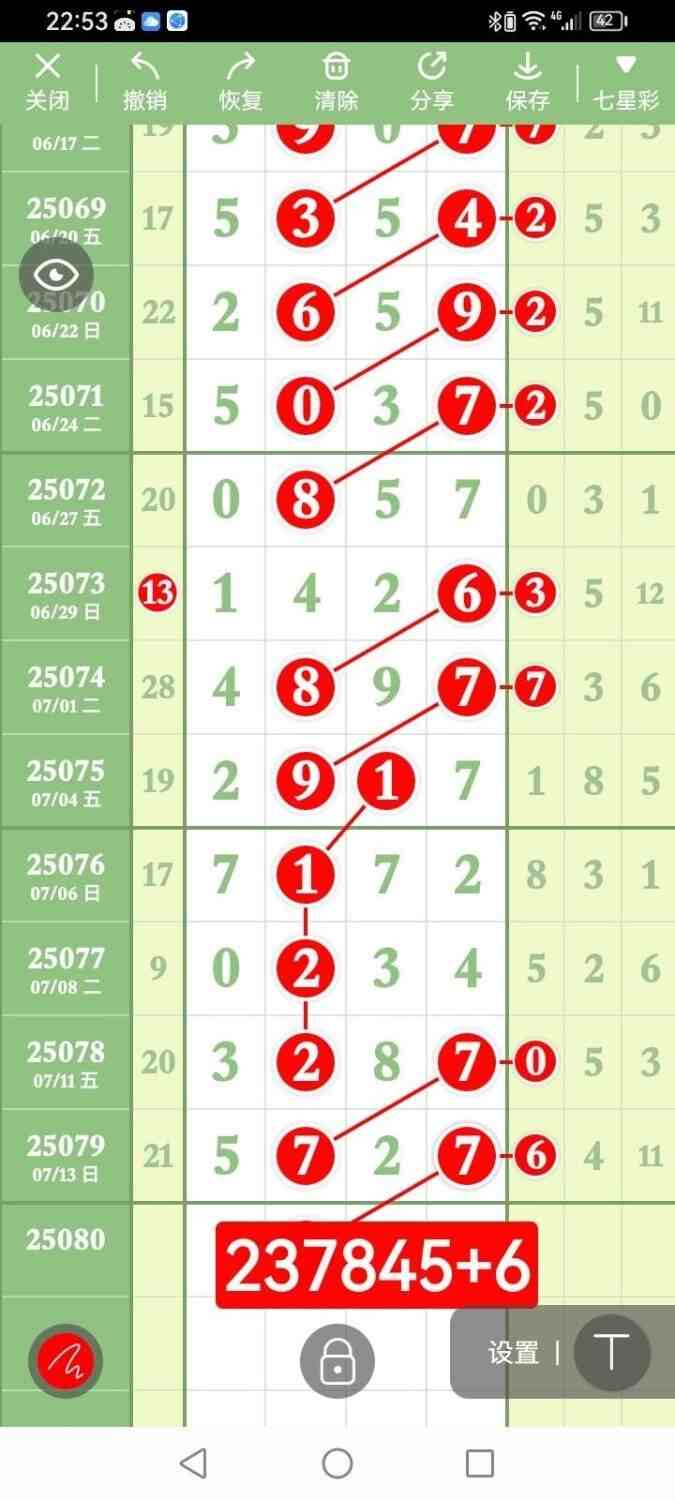This screenshot has height=1500, width=675.
Task: Clear all markings with 清除
Action: [336, 82]
